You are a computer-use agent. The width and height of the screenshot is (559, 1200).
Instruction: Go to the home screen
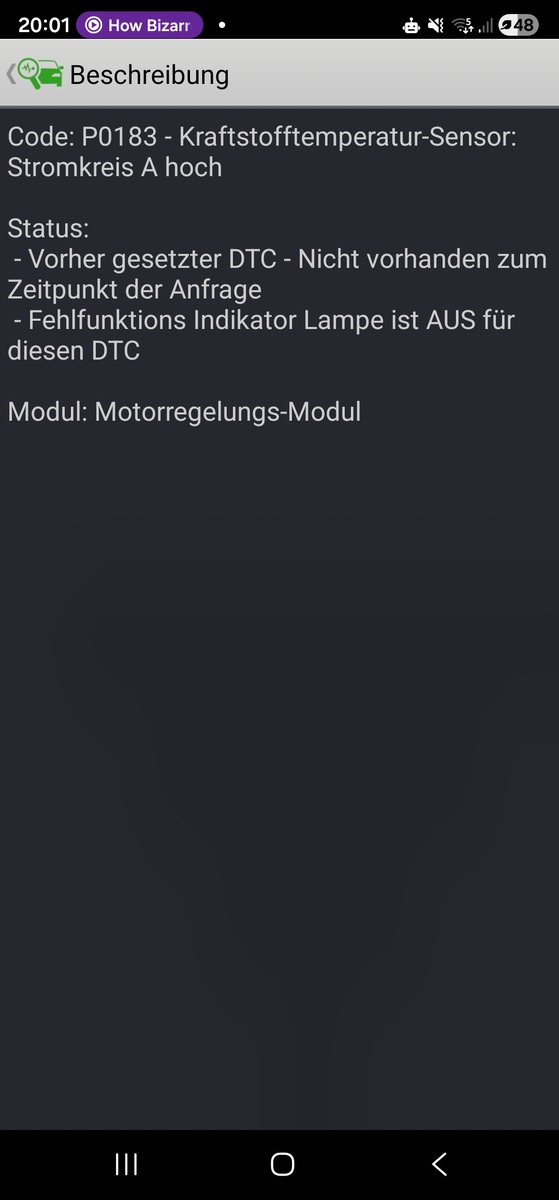tap(283, 1163)
